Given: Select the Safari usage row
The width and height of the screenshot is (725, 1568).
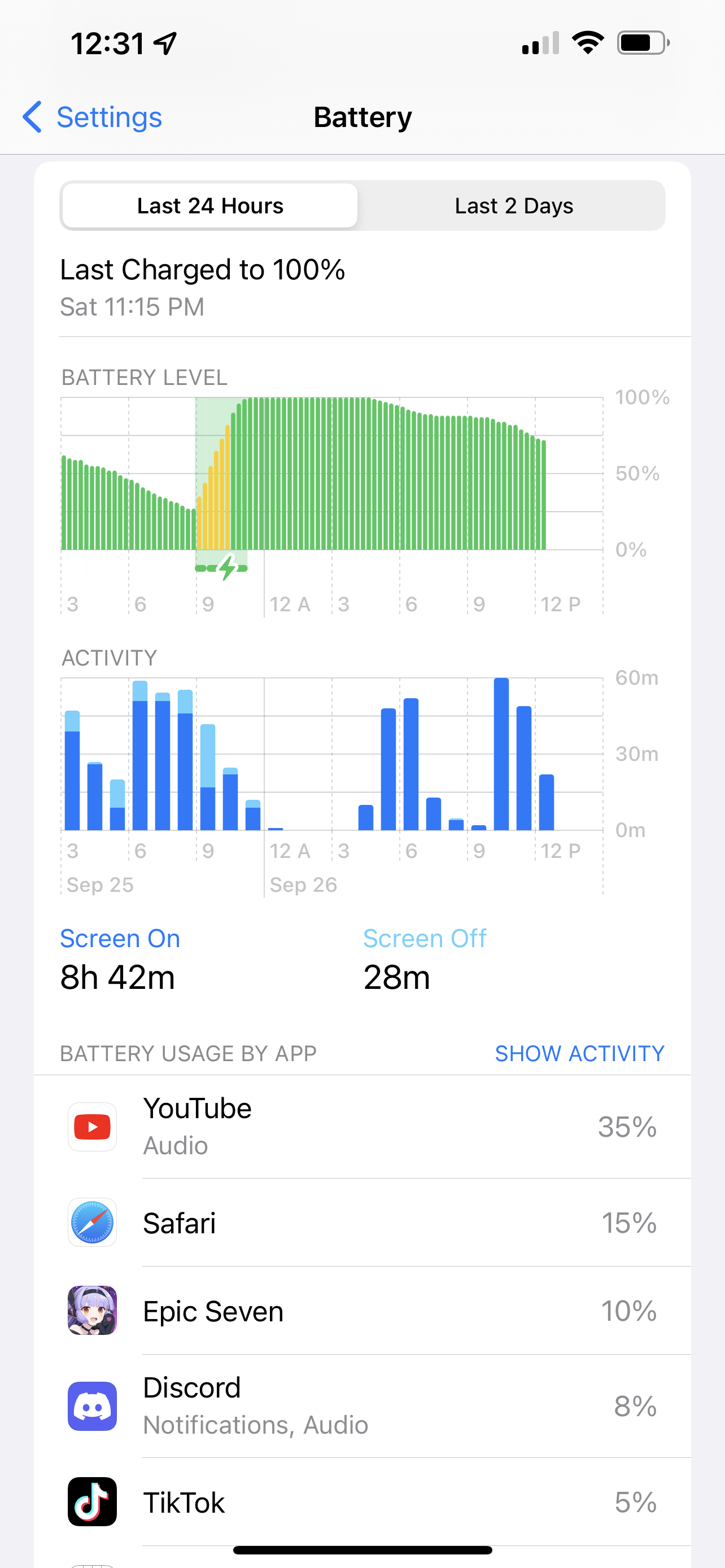Looking at the screenshot, I should pos(362,1222).
